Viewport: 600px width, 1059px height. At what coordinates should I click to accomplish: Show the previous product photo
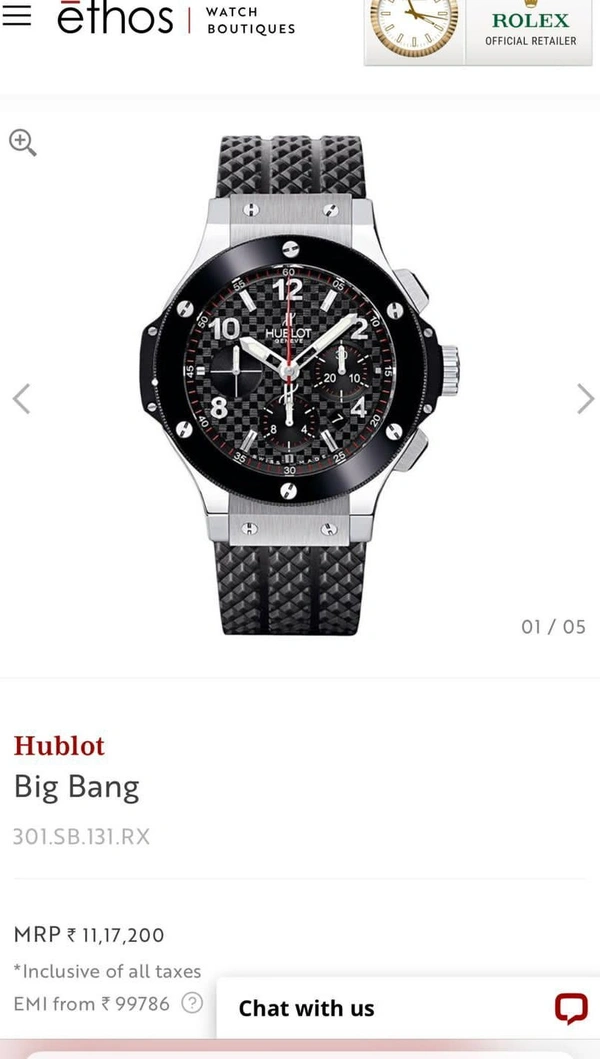21,398
